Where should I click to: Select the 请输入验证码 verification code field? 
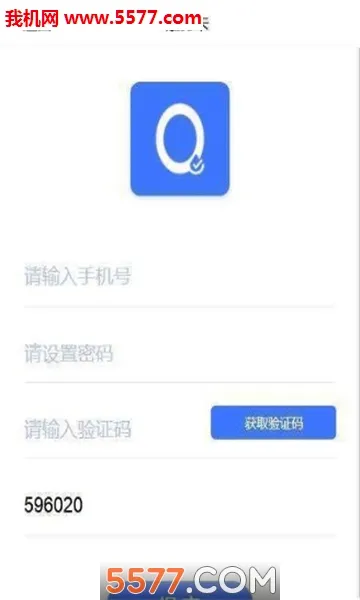pos(115,429)
